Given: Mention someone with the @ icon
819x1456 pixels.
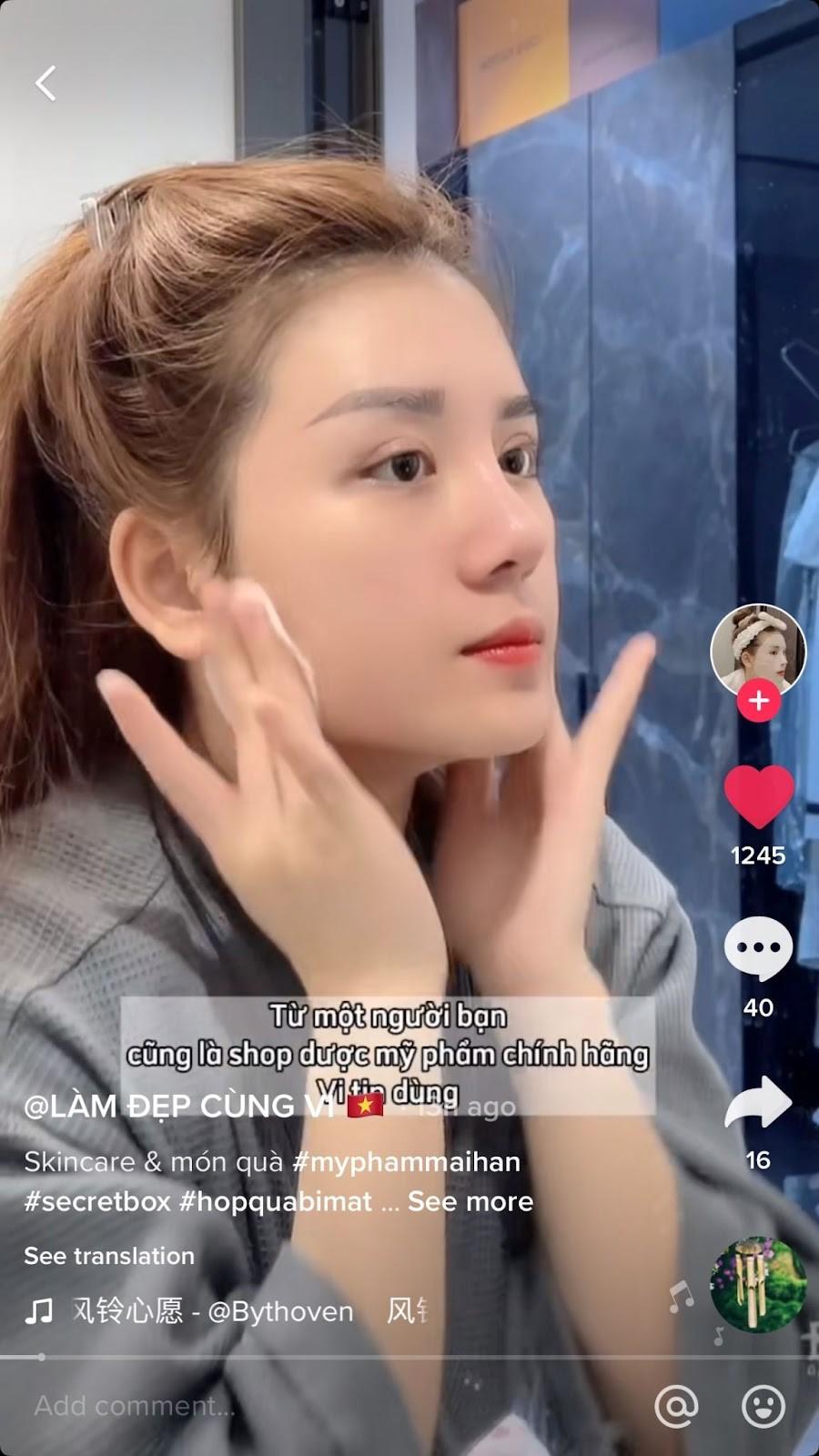Looking at the screenshot, I should [676, 1406].
